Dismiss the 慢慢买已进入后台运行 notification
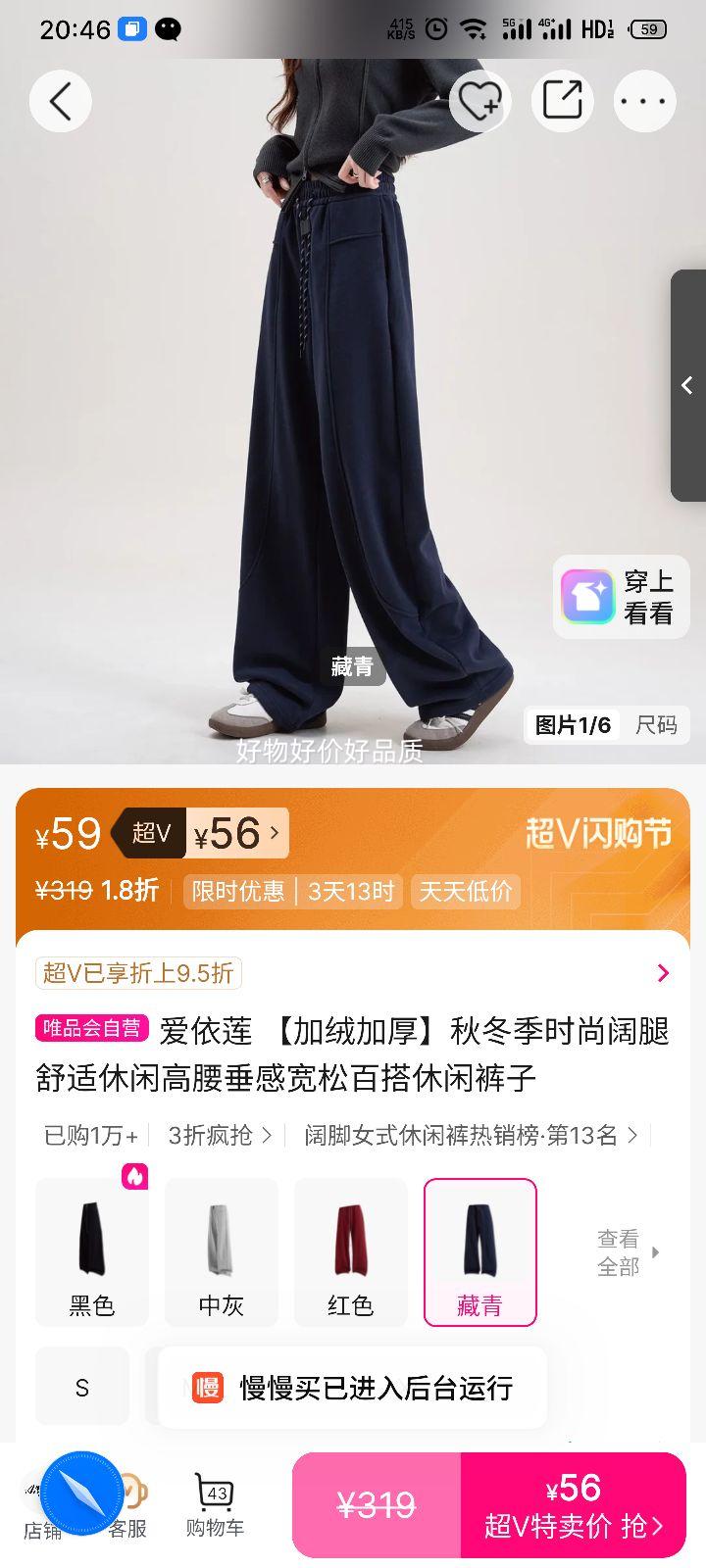The image size is (706, 1568). (x=348, y=1386)
